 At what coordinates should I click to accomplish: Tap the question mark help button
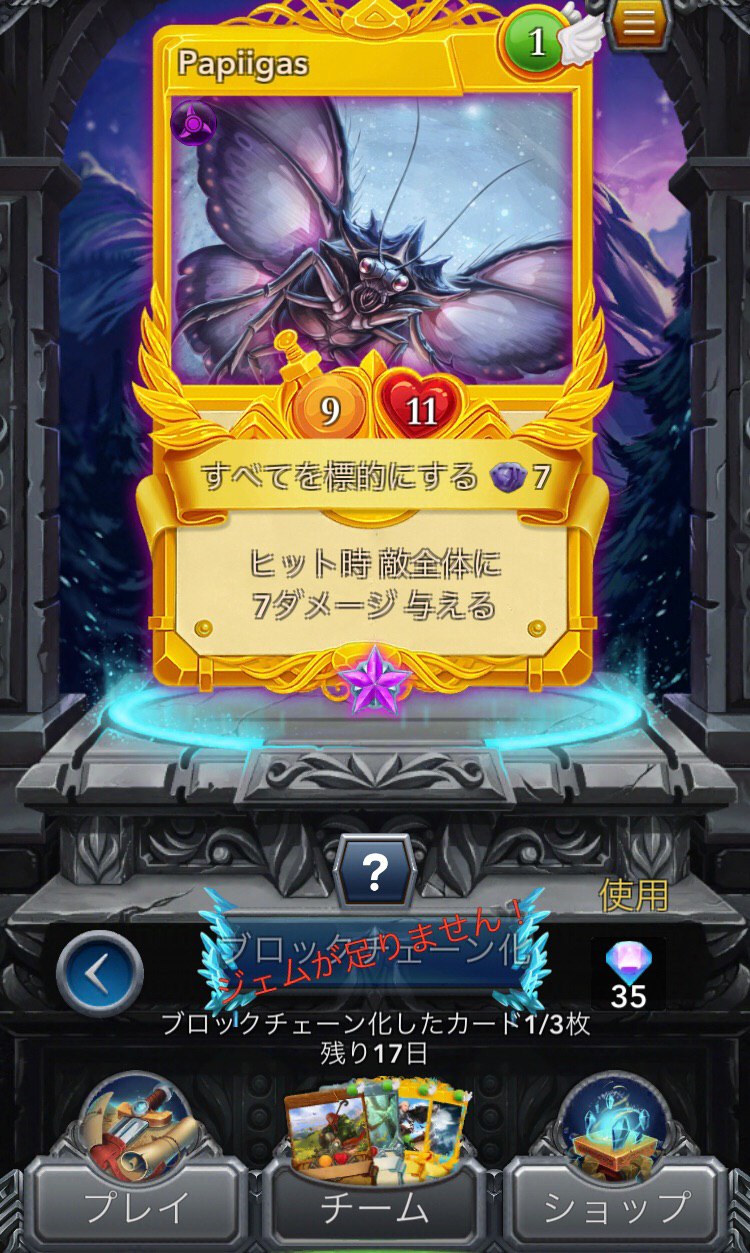point(375,874)
